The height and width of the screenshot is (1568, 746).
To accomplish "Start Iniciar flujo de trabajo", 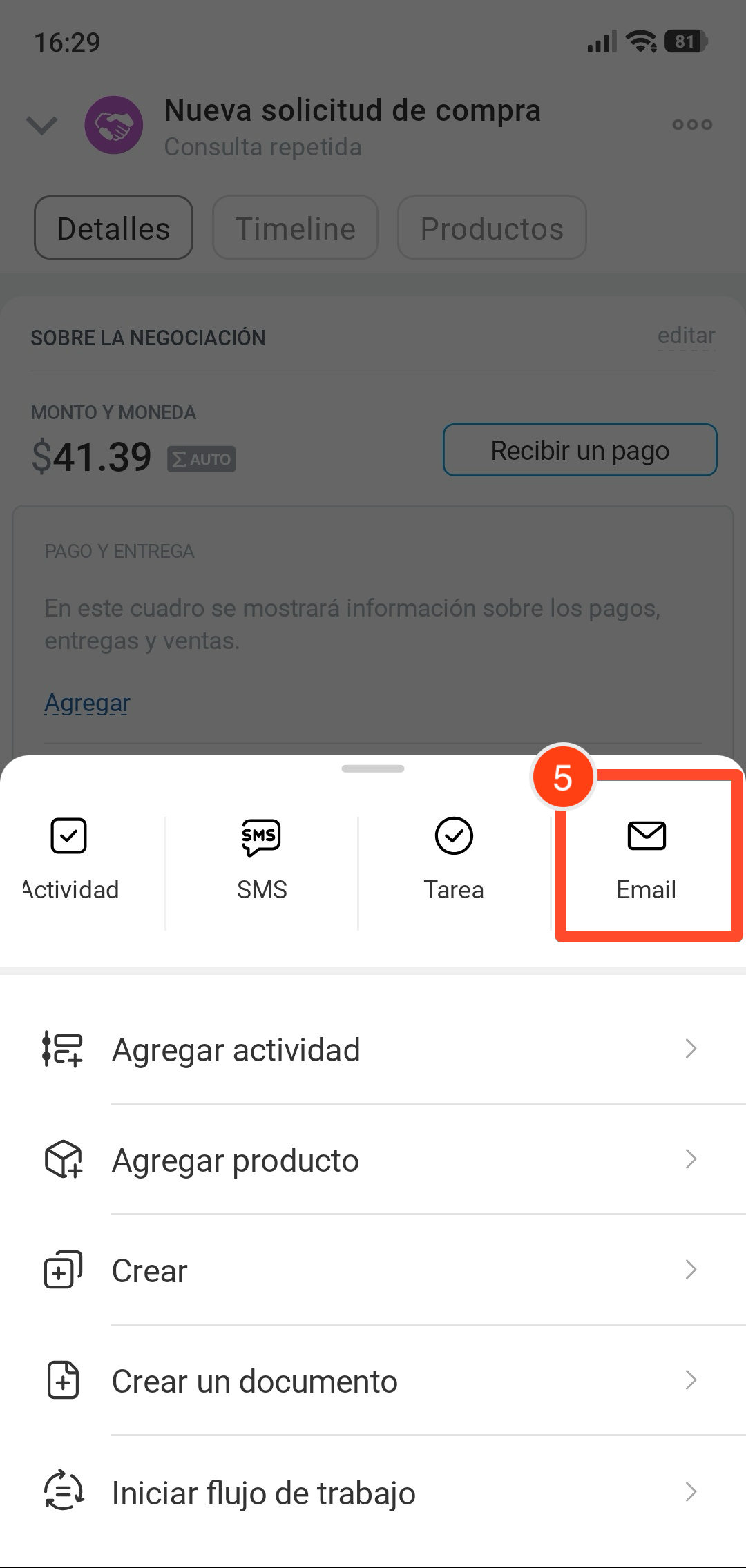I will 373,1493.
